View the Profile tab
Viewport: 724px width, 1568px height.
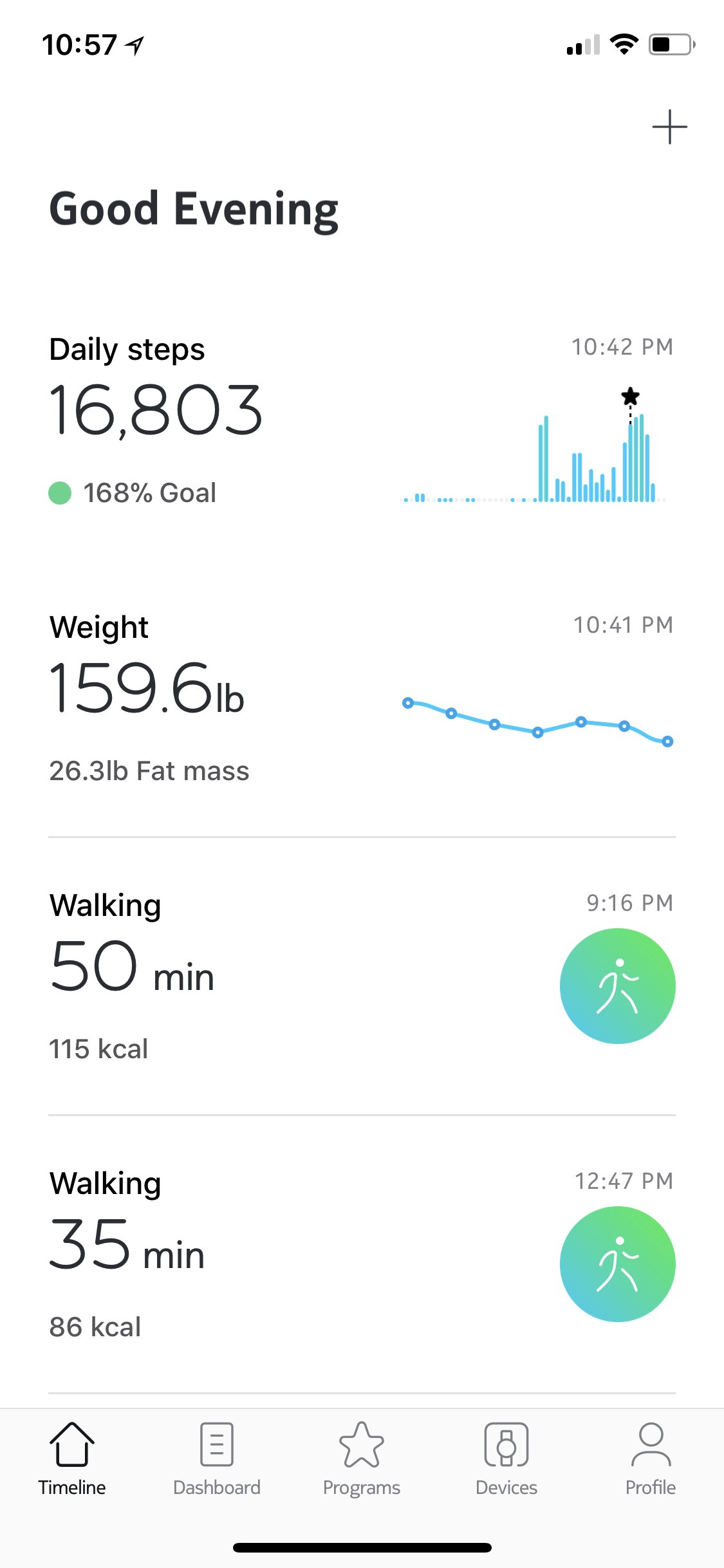651,1459
